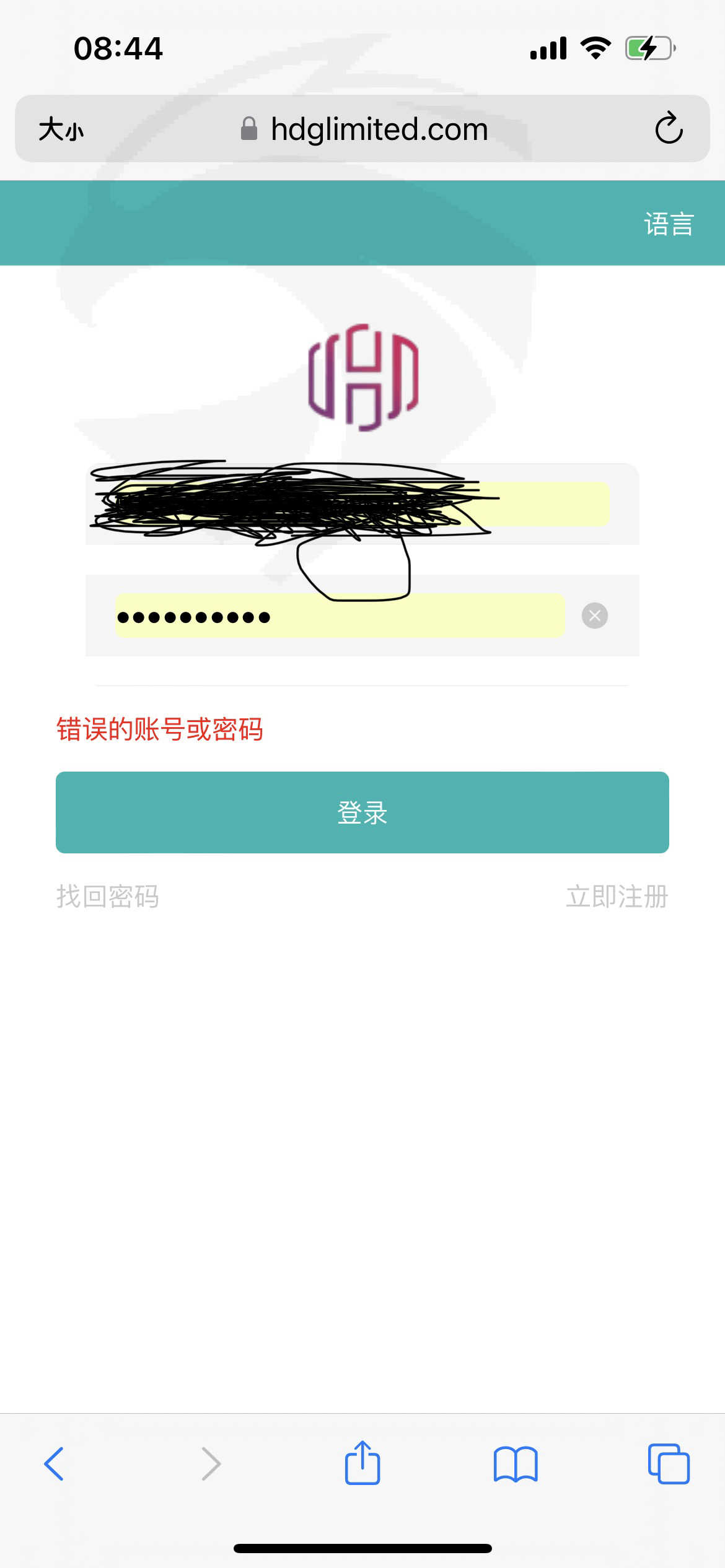Clear the password field with the X icon

point(595,616)
